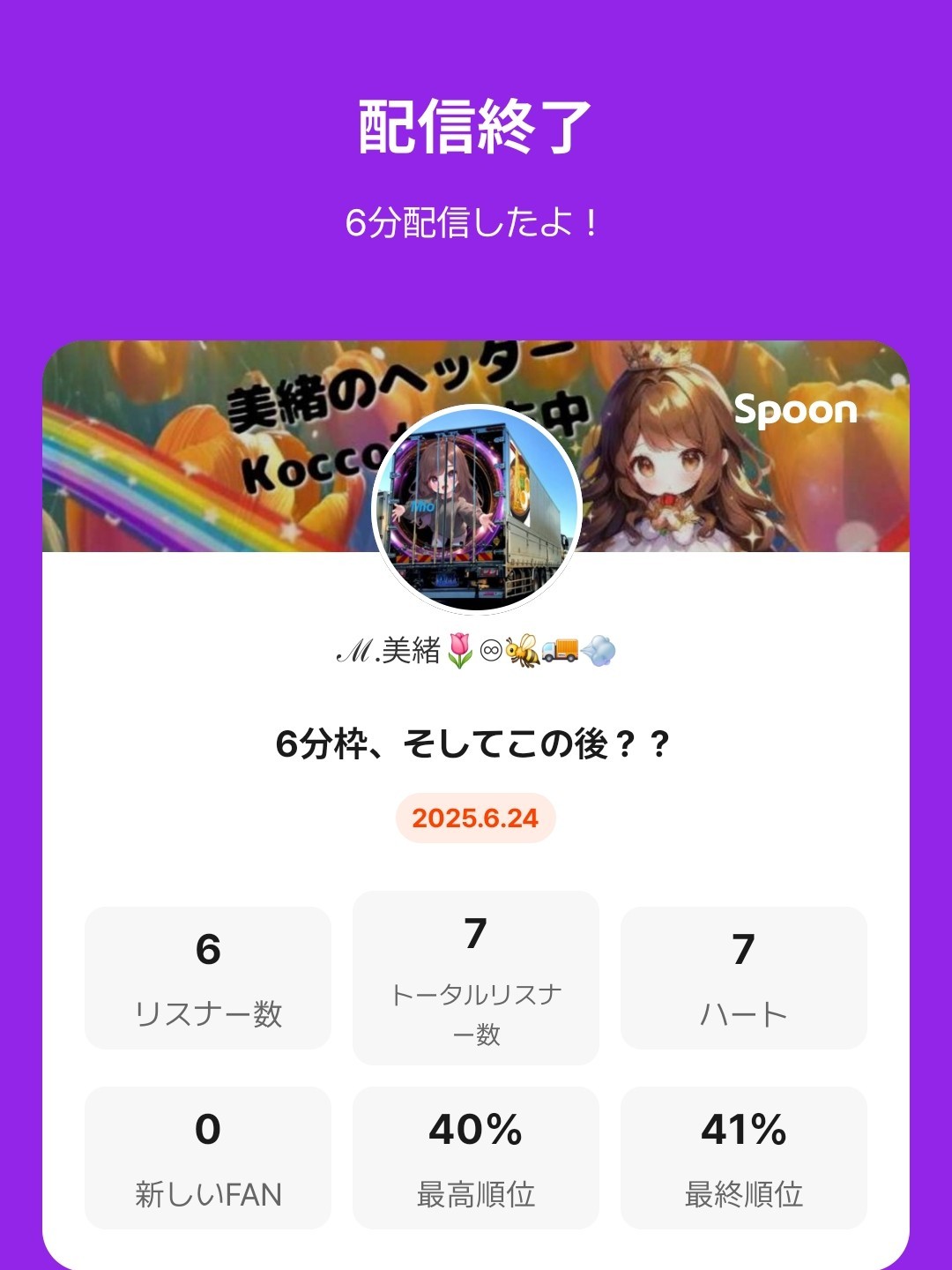Click the 最高順位 40% progress stat
Screen dimensions: 952x1270
[475, 1155]
